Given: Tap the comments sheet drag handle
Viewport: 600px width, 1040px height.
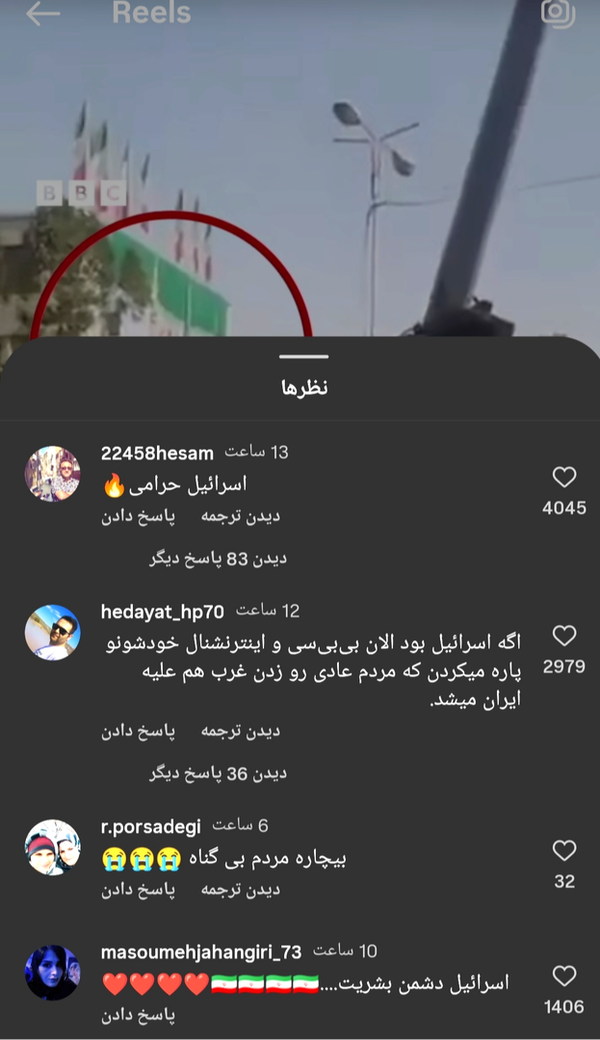Looking at the screenshot, I should (304, 357).
